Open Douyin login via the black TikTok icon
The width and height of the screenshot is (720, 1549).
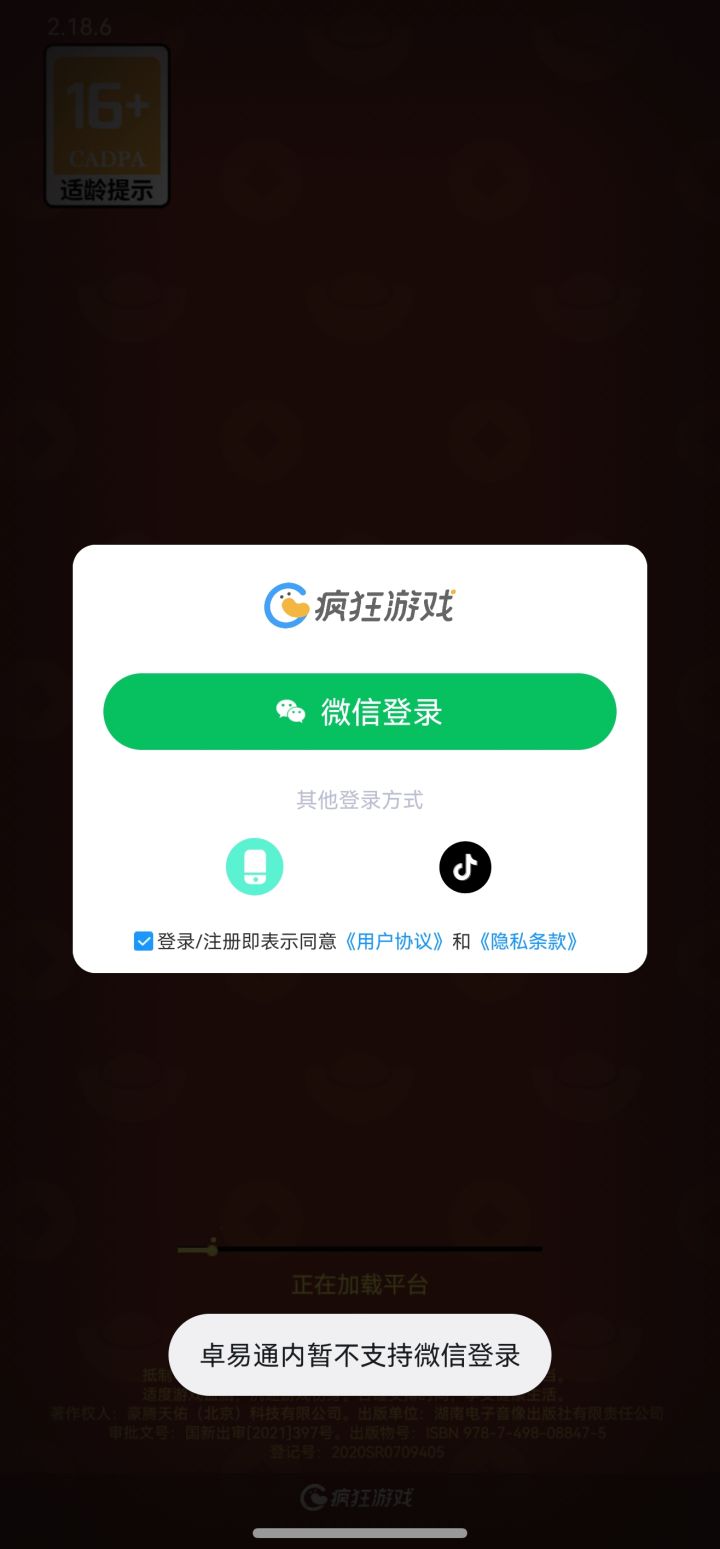tap(464, 866)
